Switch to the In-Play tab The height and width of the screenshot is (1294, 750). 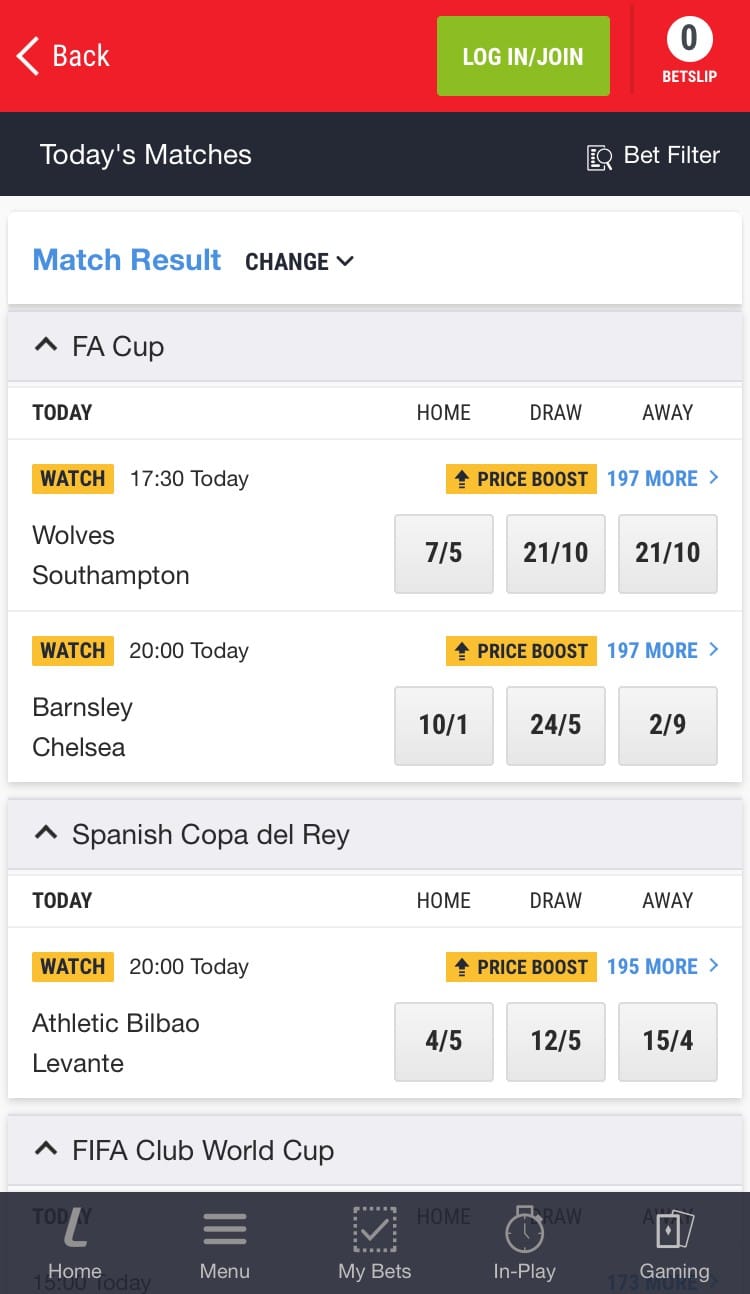[524, 1243]
